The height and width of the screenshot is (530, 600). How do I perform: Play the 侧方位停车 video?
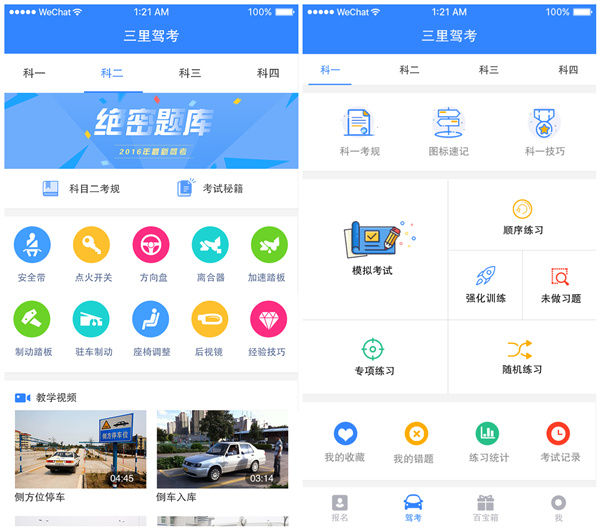pyautogui.click(x=81, y=449)
